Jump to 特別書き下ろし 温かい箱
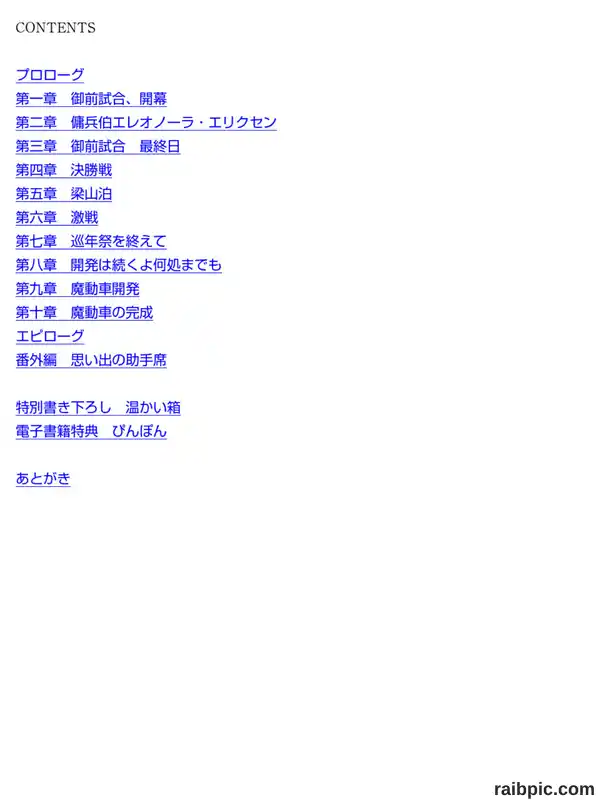The image size is (600, 800). pyautogui.click(x=98, y=408)
